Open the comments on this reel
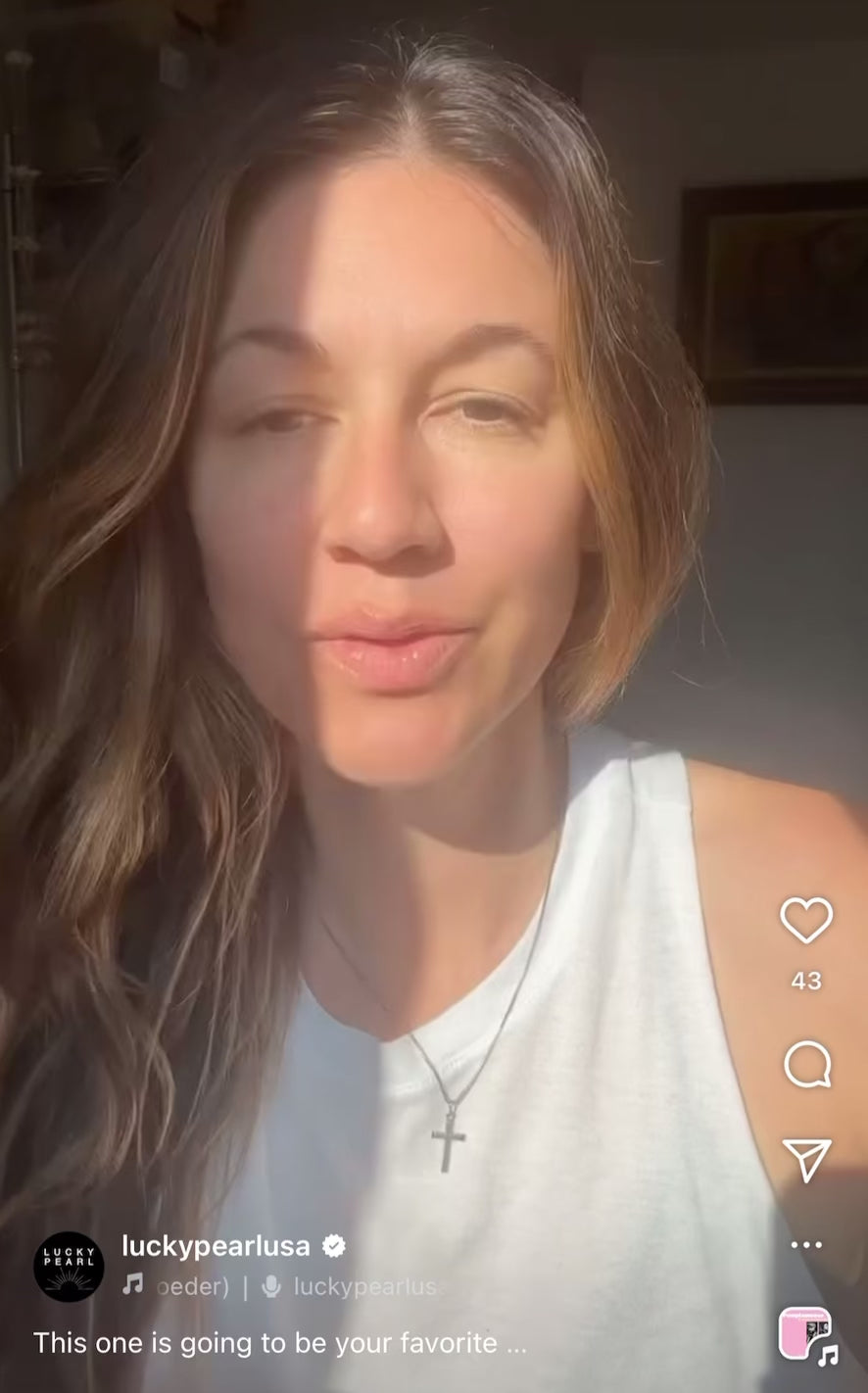This screenshot has height=1393, width=868. [x=806, y=1064]
